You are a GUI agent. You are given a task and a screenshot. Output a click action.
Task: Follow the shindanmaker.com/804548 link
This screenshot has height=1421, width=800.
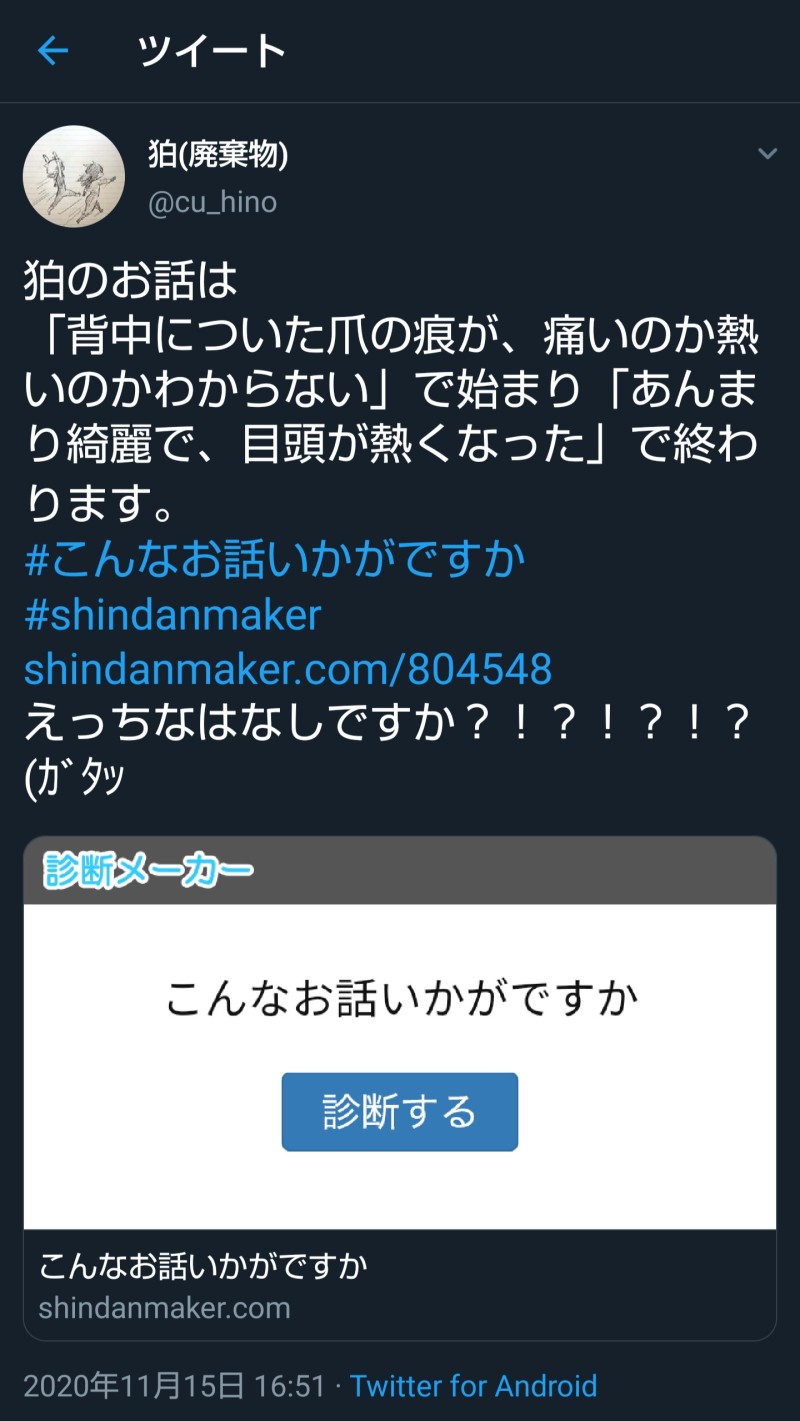point(287,669)
